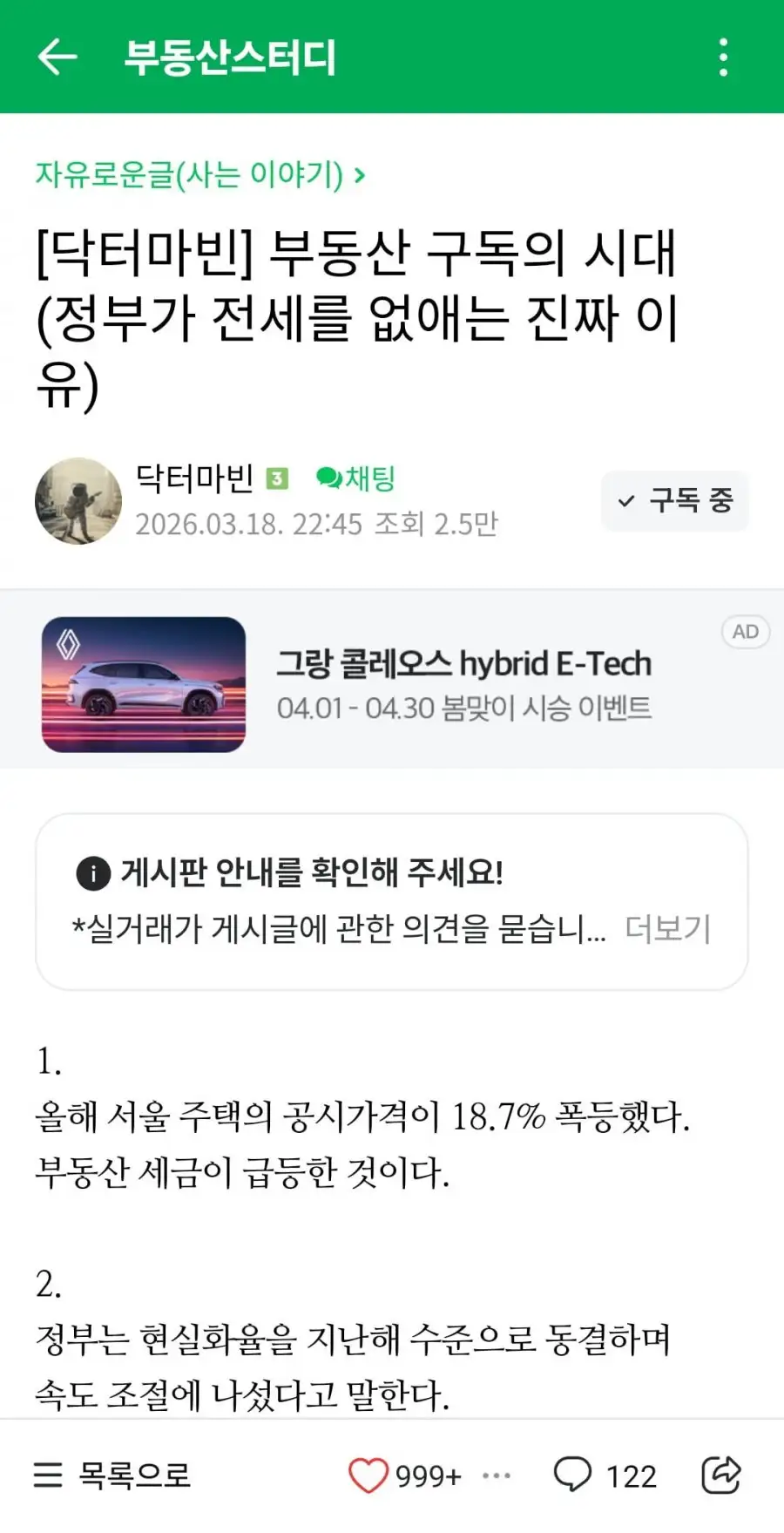
Task: Open the overflow menu in the header
Action: (723, 58)
